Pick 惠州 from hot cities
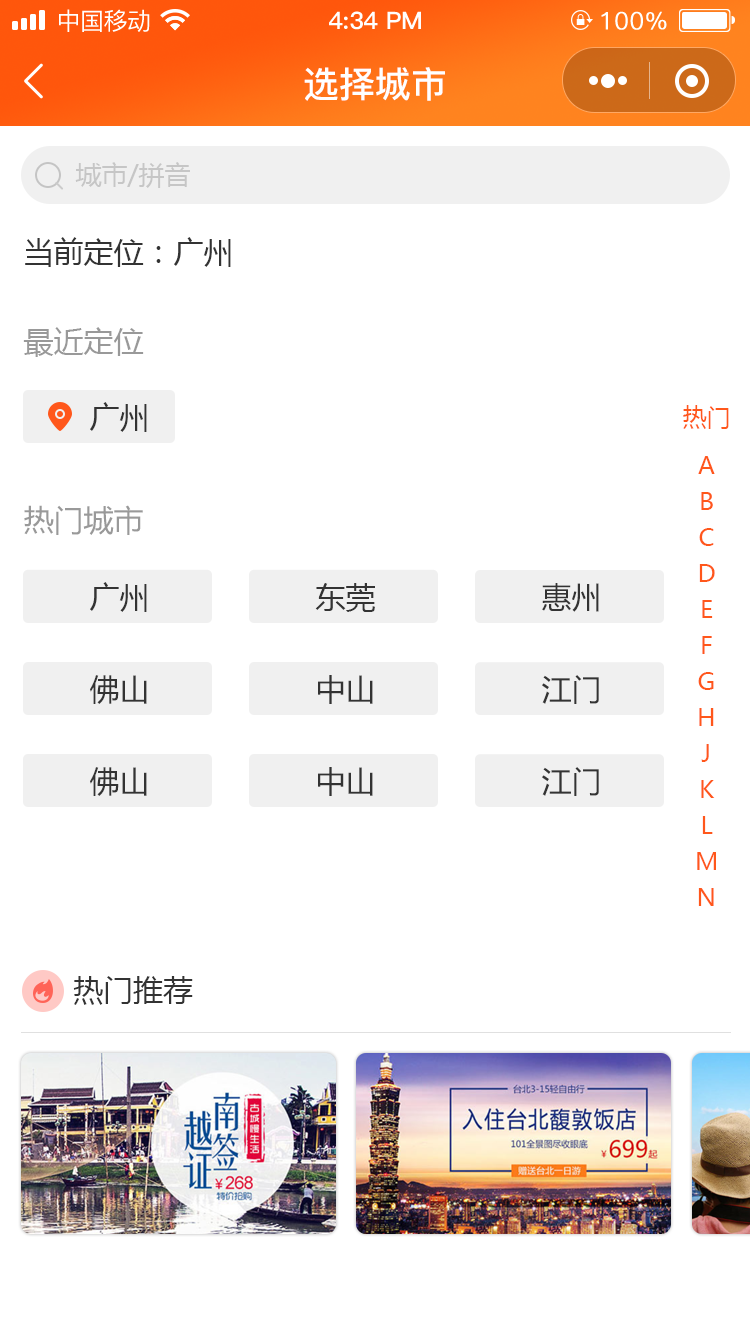The image size is (750, 1334). point(570,597)
